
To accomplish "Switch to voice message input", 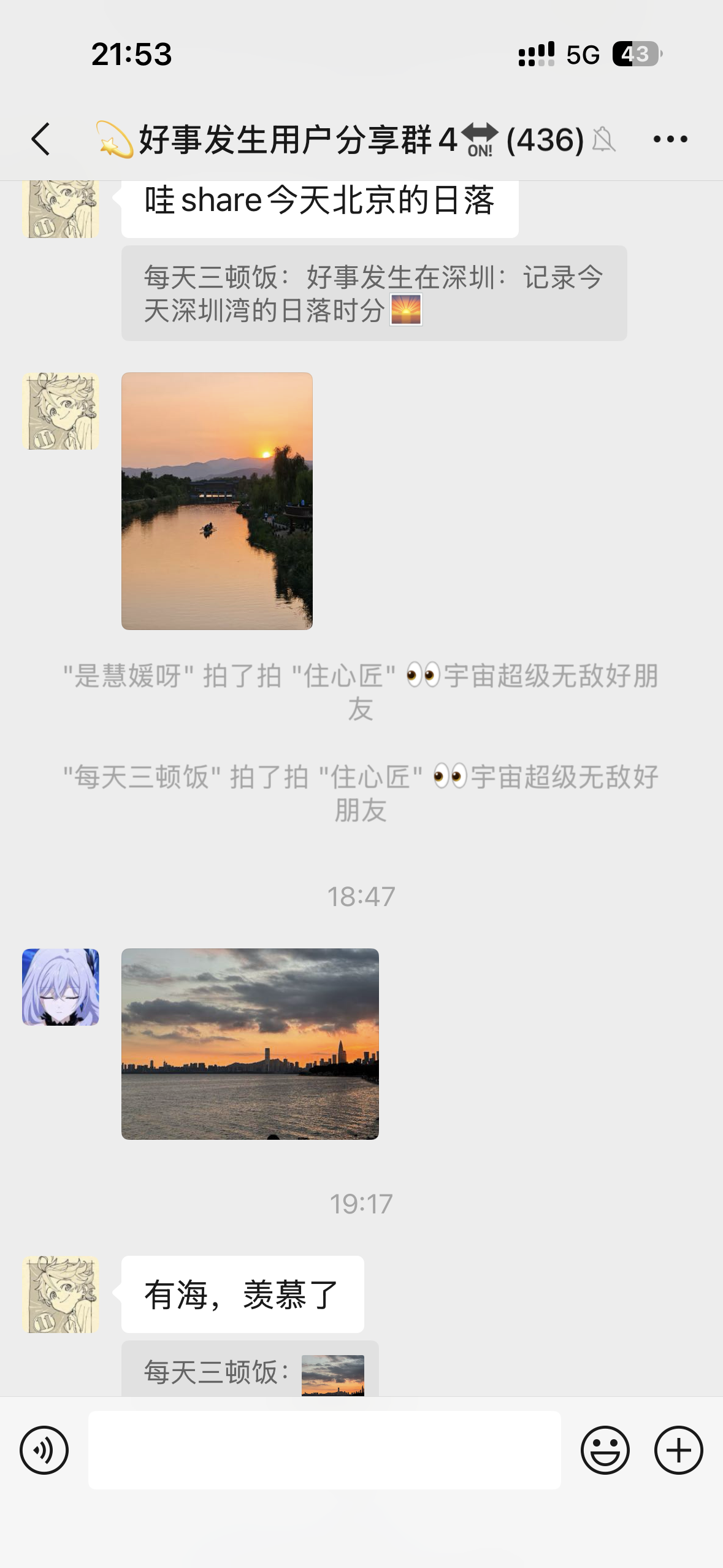I will [x=44, y=1450].
